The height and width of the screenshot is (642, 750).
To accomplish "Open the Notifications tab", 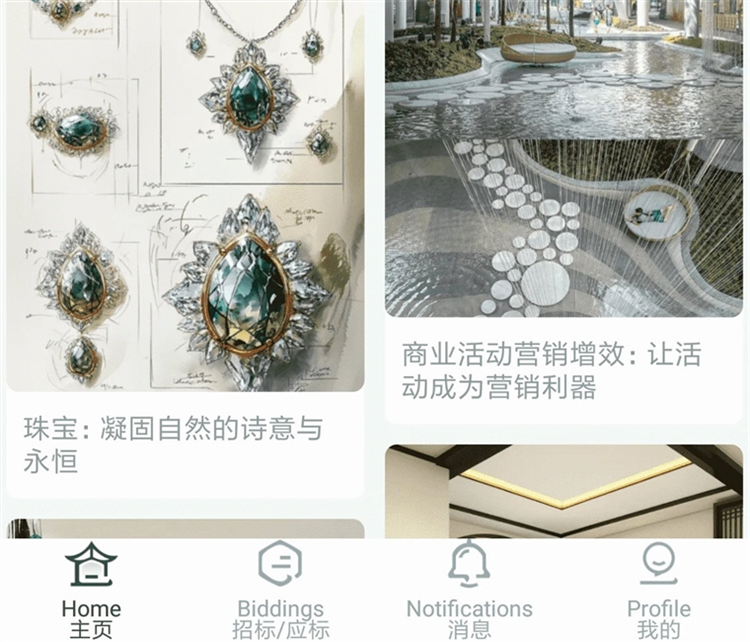I will point(469,590).
